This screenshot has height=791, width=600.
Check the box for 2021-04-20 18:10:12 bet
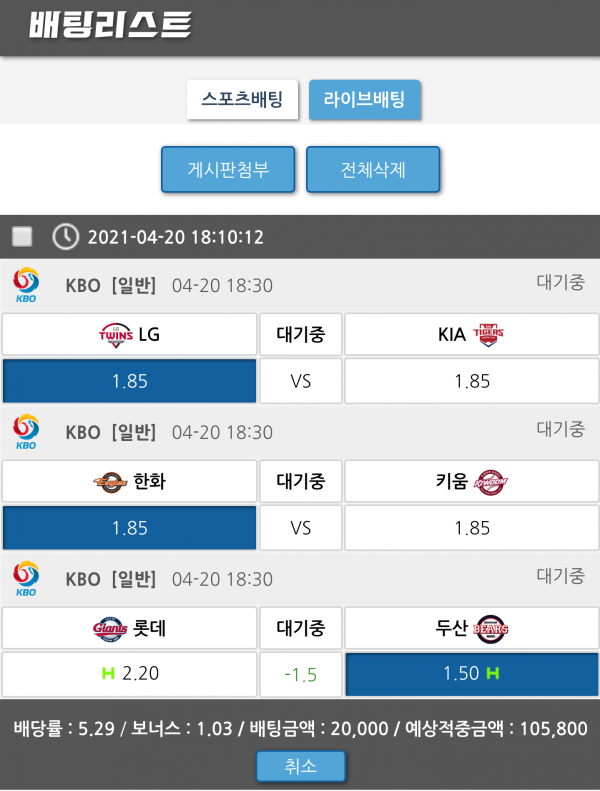pos(22,237)
